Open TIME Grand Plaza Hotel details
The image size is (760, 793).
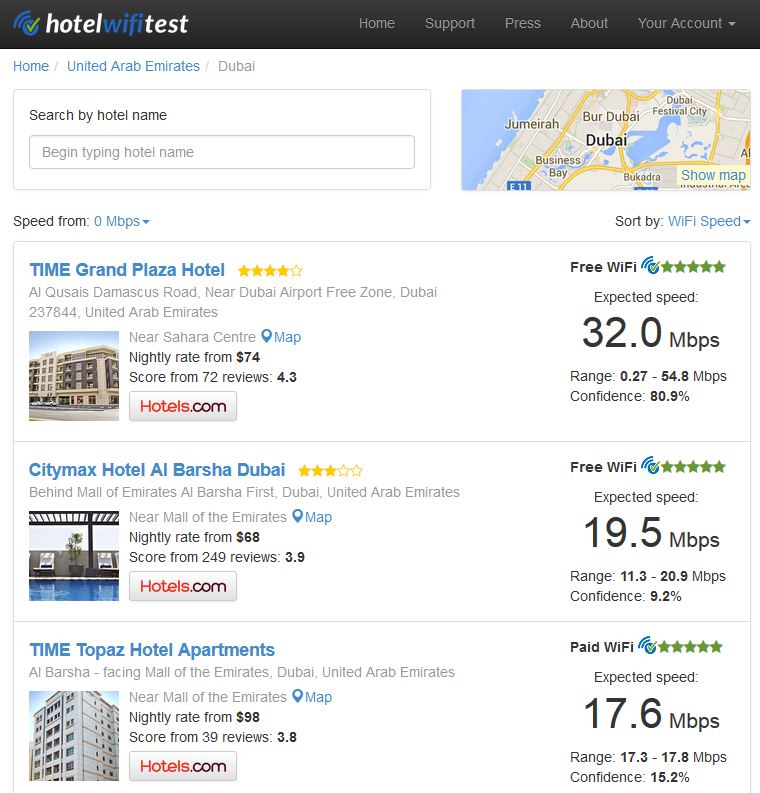coord(127,269)
